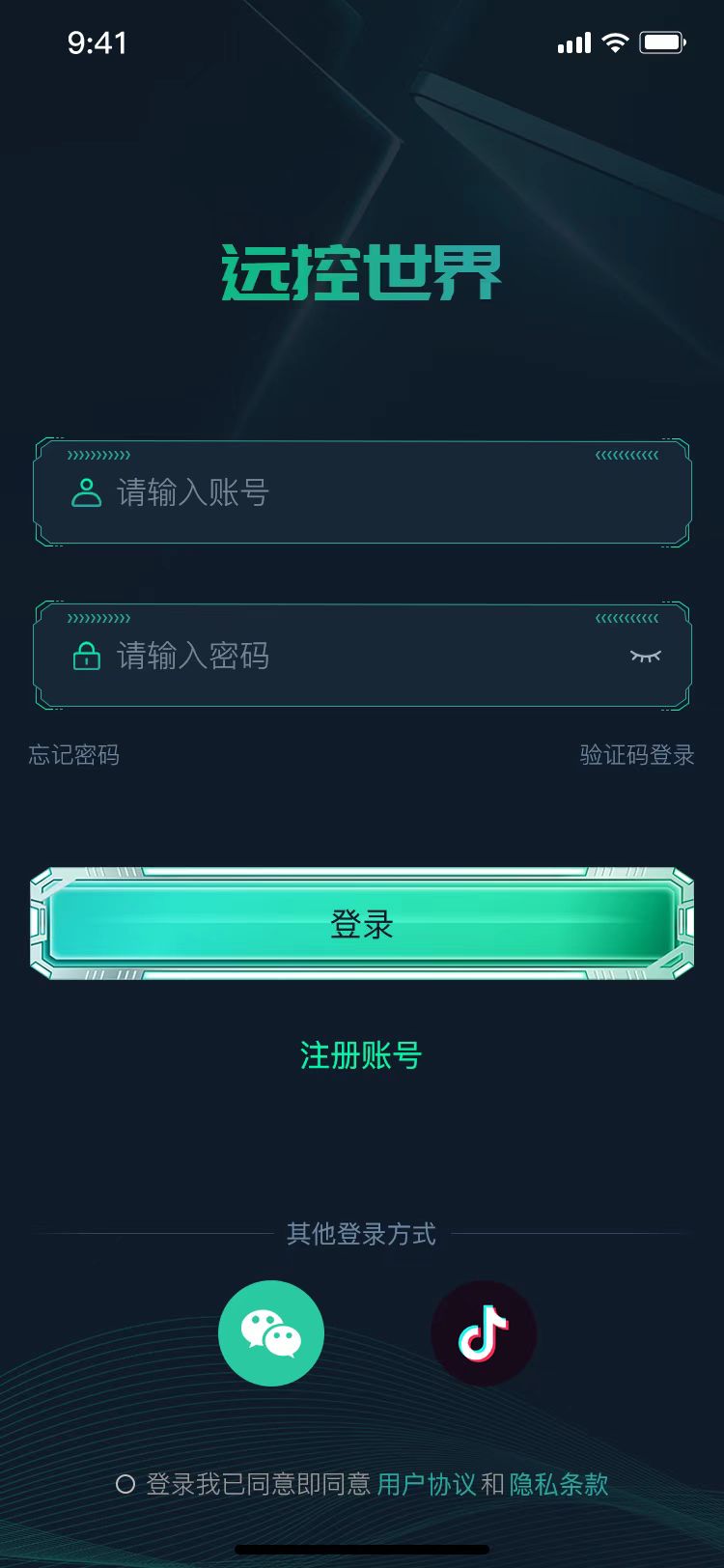The image size is (724, 1568).
Task: Focus the 请输入账号 account field
Action: point(361,492)
